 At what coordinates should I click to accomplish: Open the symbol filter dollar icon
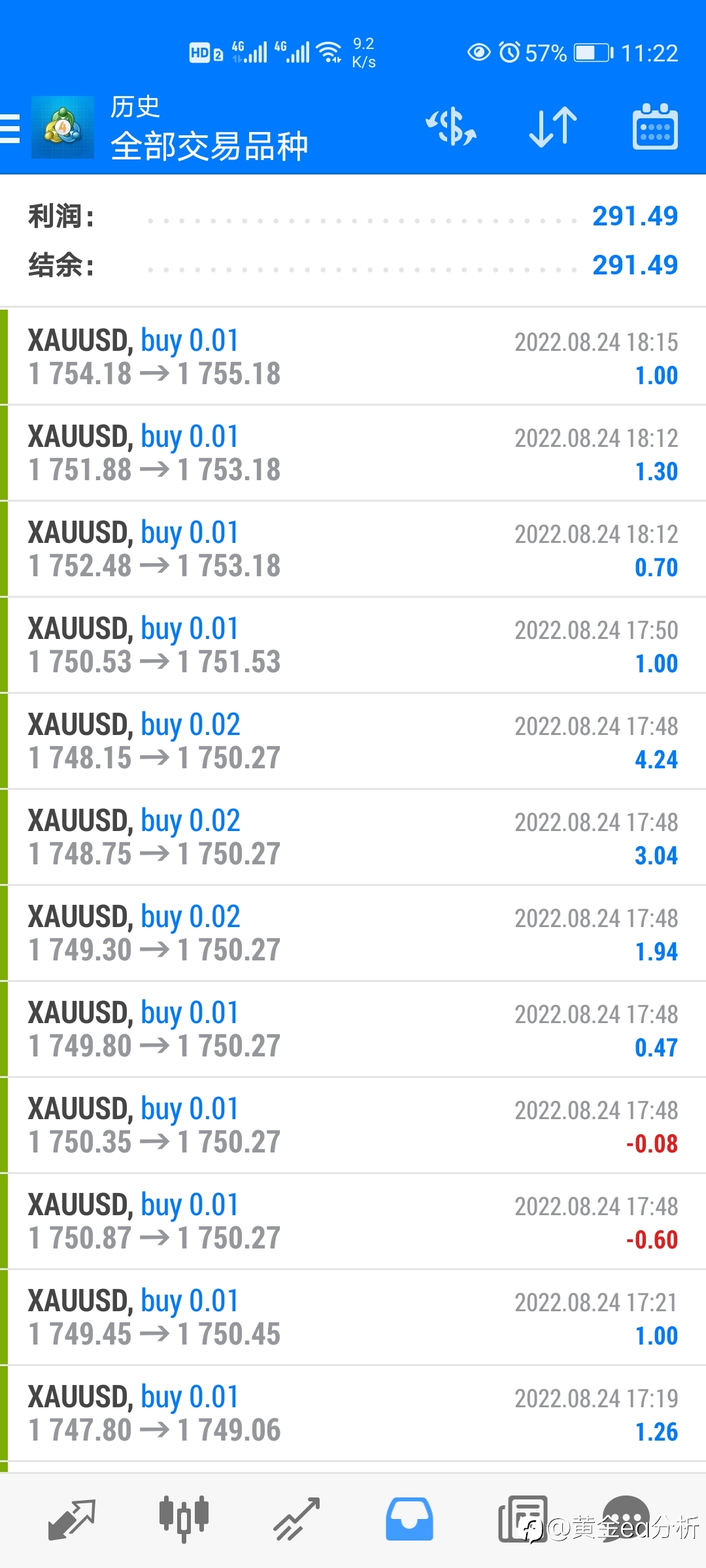tap(451, 127)
